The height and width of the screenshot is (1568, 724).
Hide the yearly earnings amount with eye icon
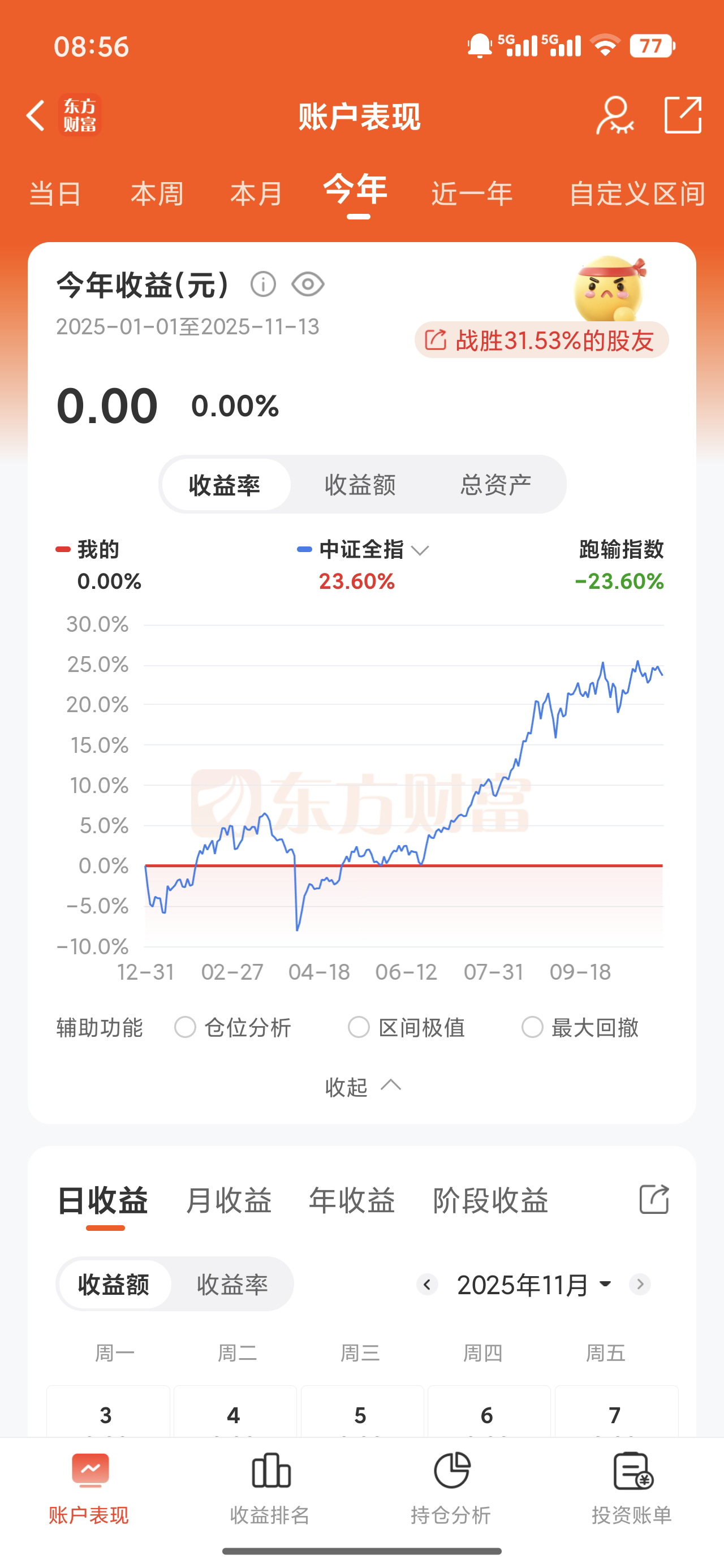[308, 285]
